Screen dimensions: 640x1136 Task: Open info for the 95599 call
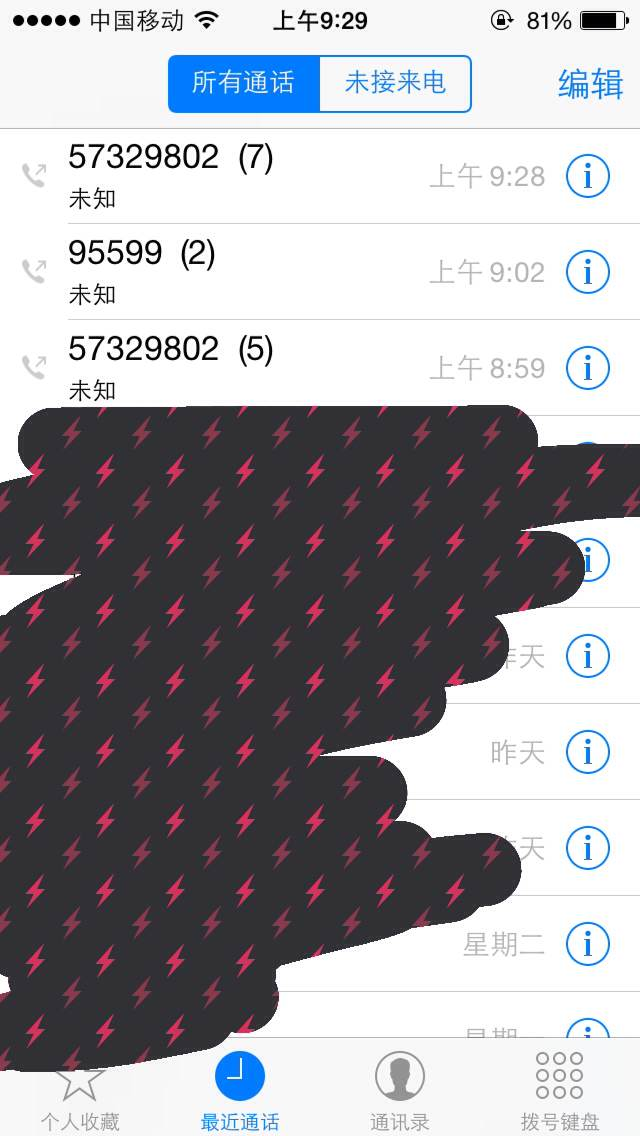coord(588,272)
